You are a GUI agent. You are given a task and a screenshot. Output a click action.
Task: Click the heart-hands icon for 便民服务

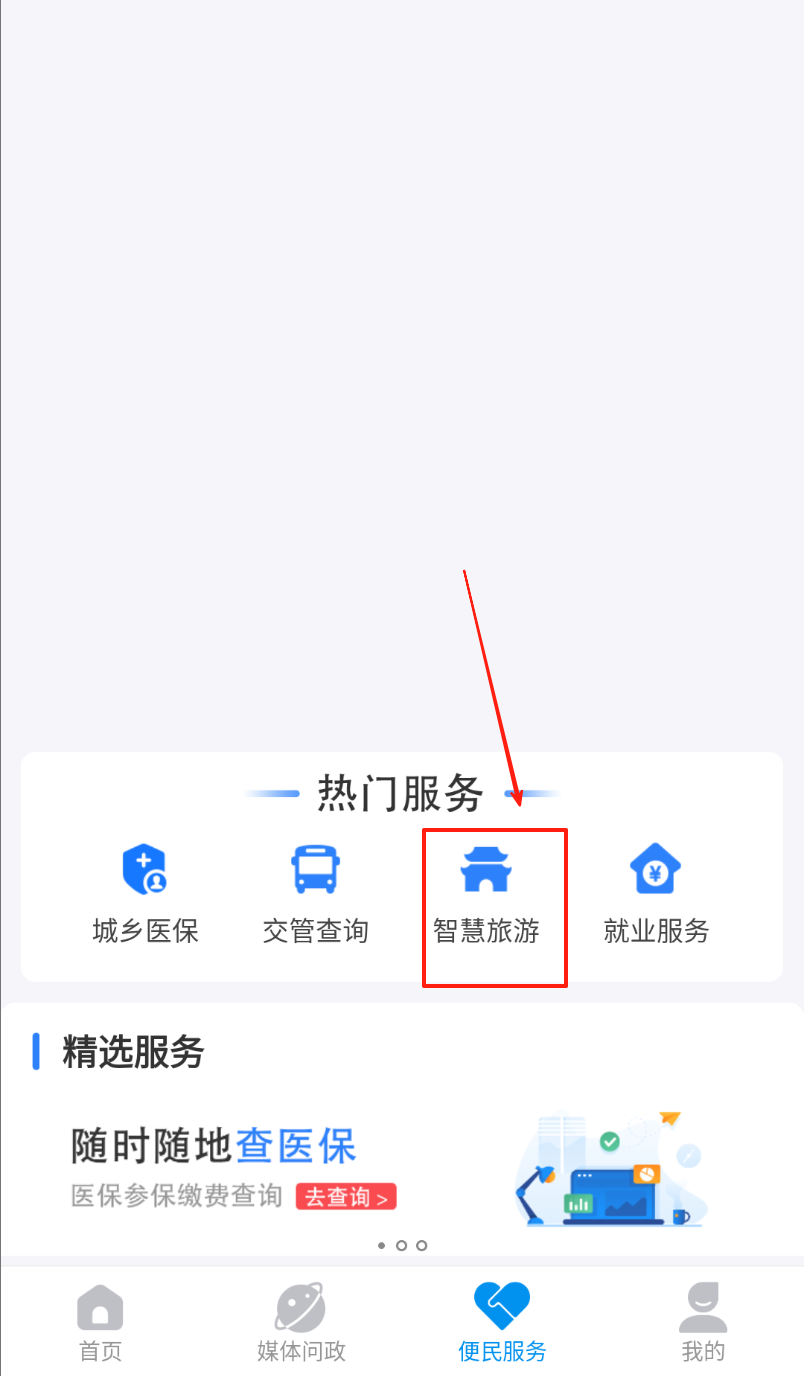(x=503, y=1303)
